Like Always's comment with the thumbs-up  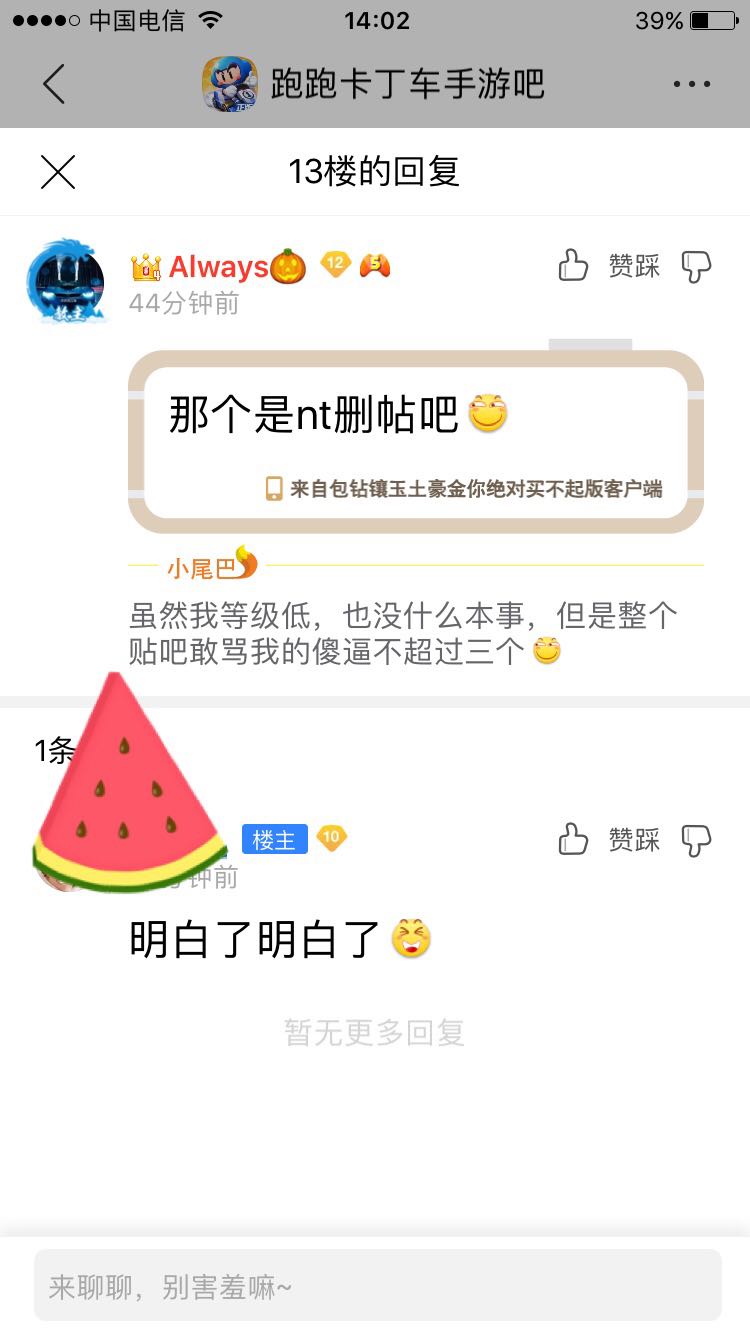573,266
